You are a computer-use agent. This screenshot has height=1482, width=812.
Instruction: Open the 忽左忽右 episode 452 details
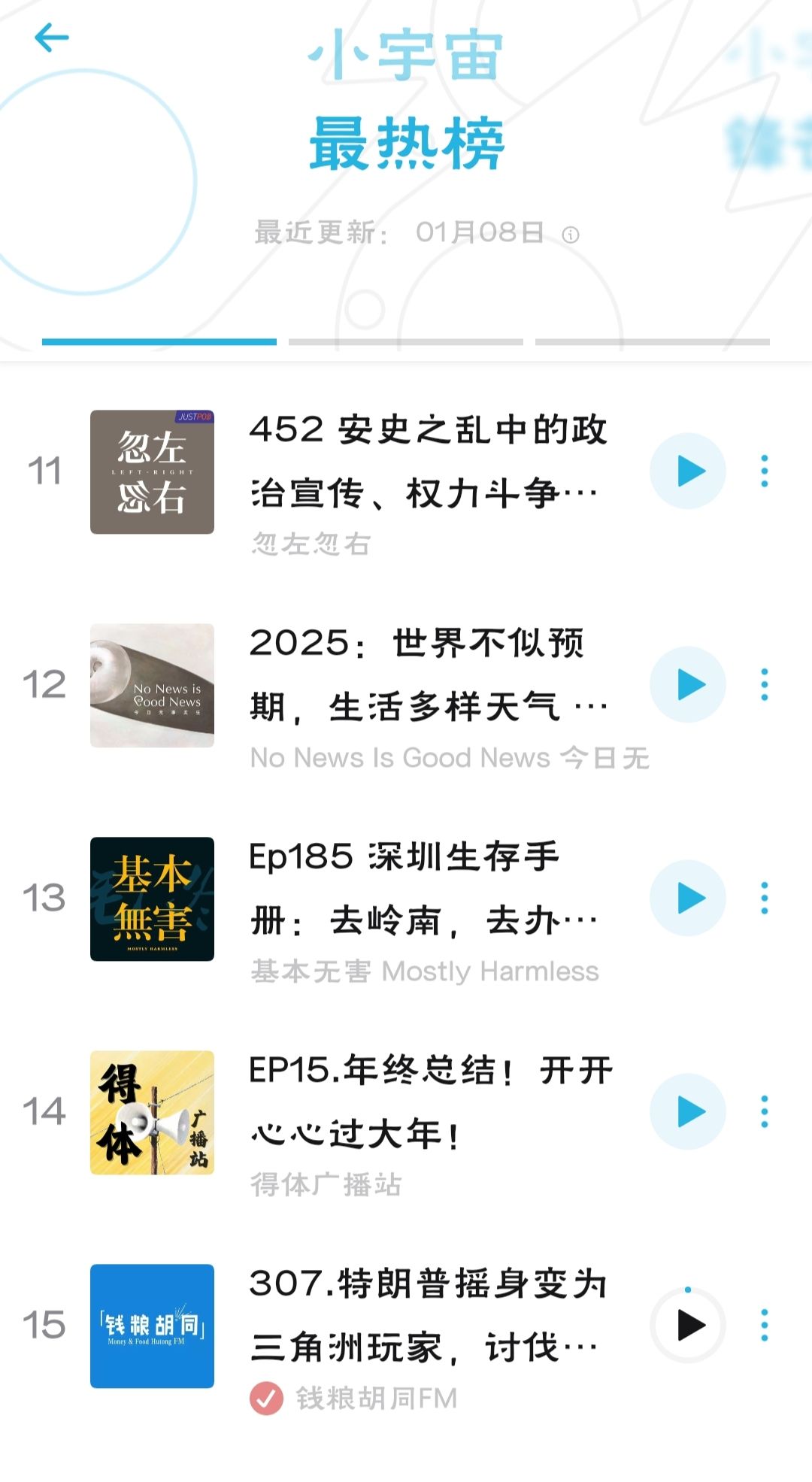point(427,462)
